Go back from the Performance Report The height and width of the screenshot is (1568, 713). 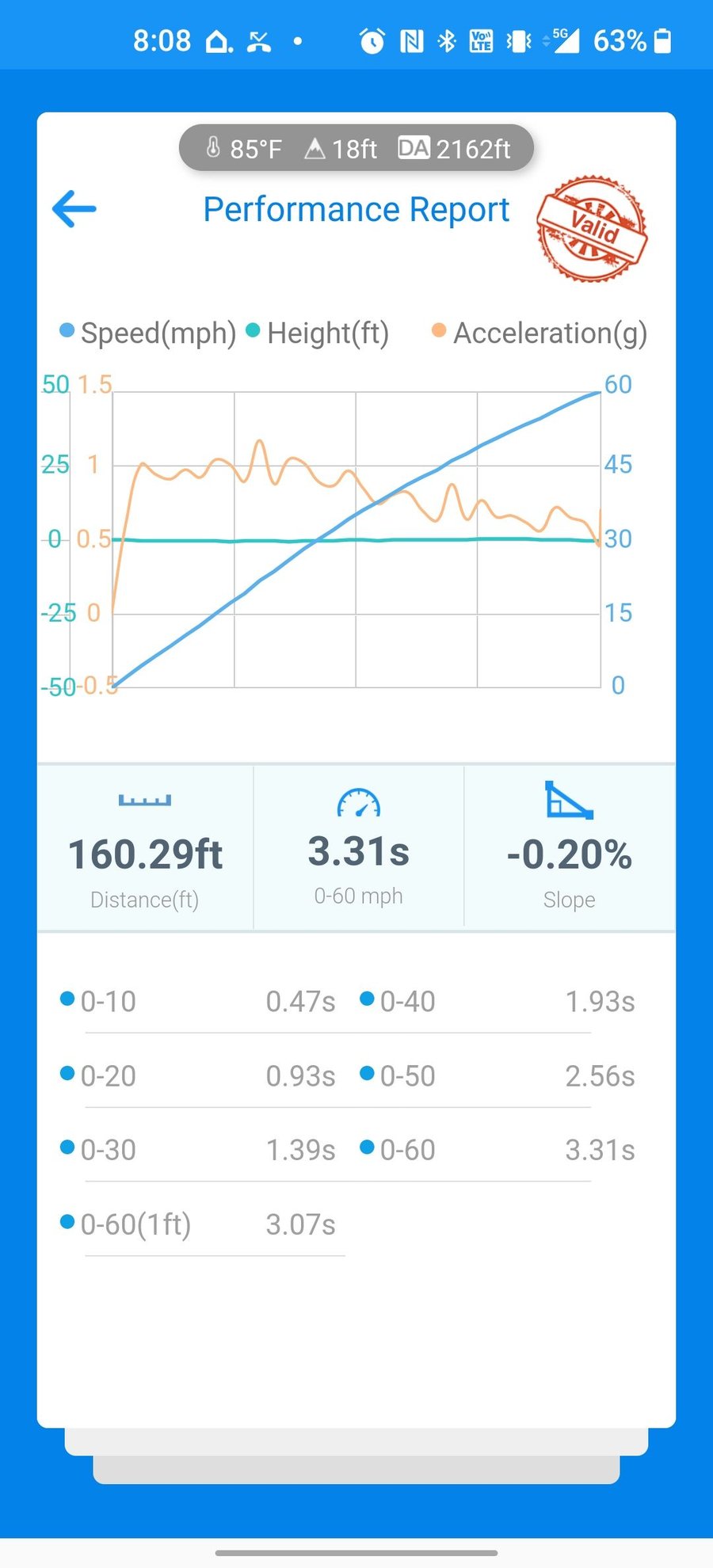(x=74, y=209)
